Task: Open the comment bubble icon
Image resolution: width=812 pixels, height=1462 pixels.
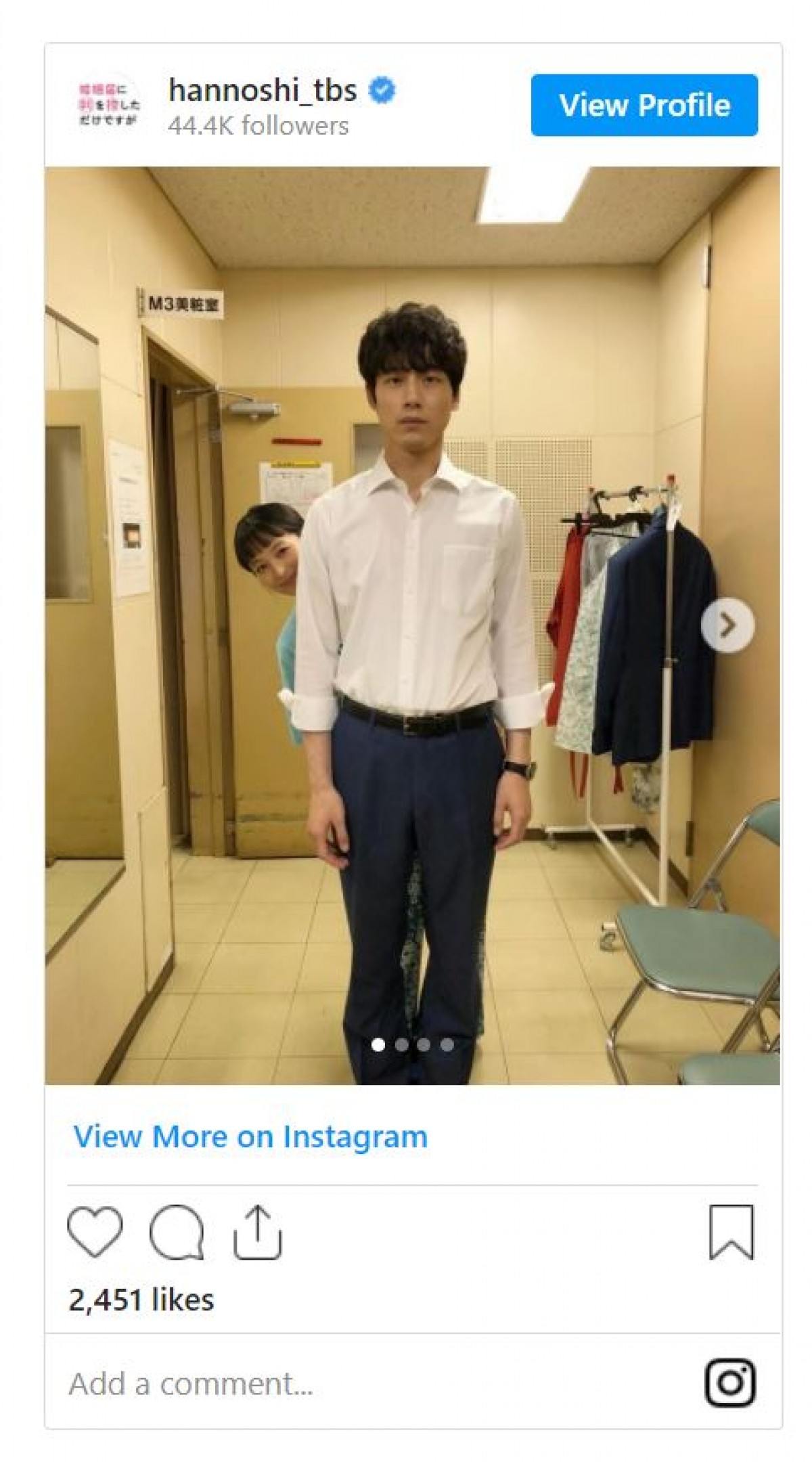Action: pyautogui.click(x=177, y=1233)
